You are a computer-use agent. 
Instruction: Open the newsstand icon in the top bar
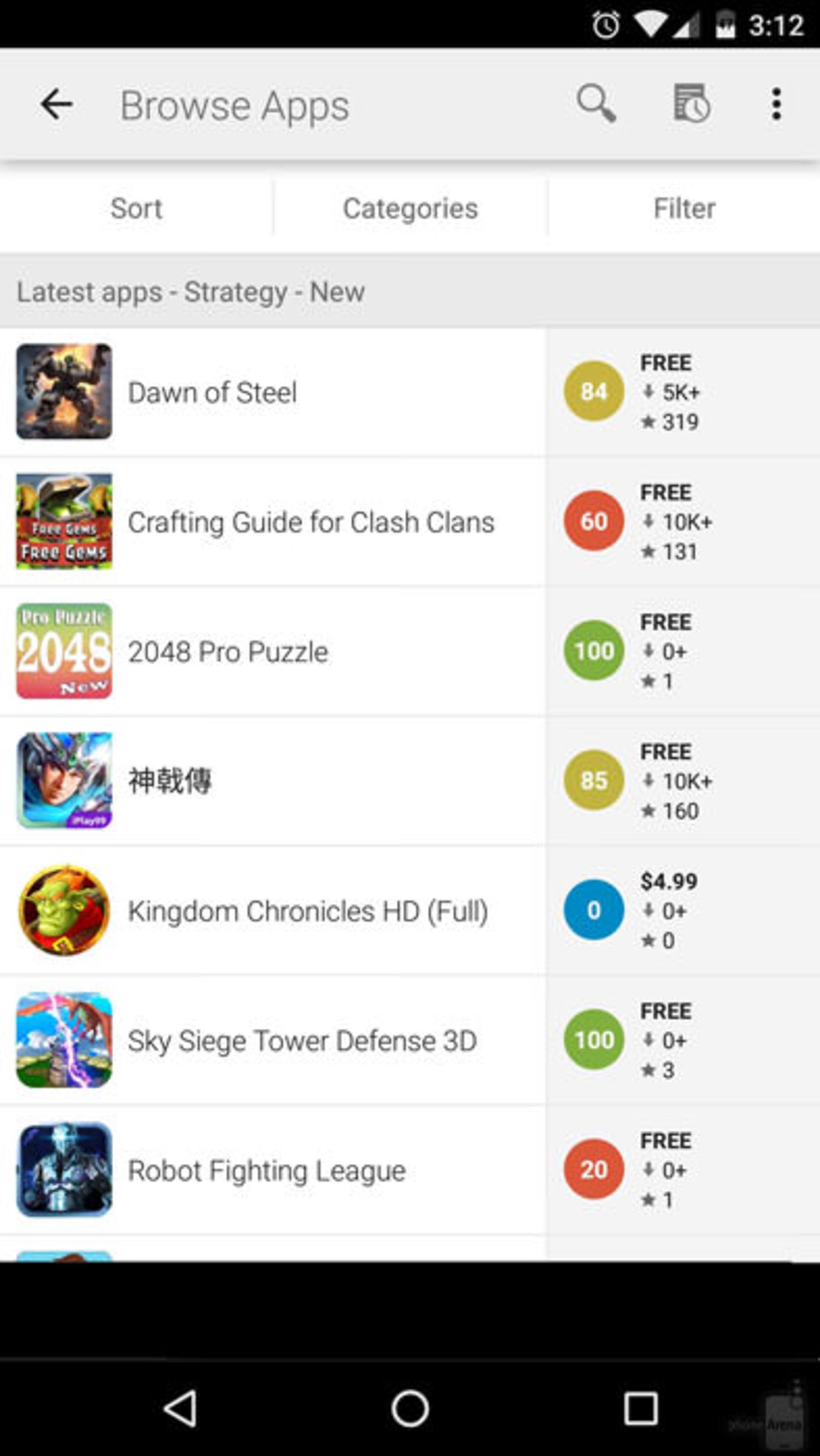pyautogui.click(x=690, y=105)
